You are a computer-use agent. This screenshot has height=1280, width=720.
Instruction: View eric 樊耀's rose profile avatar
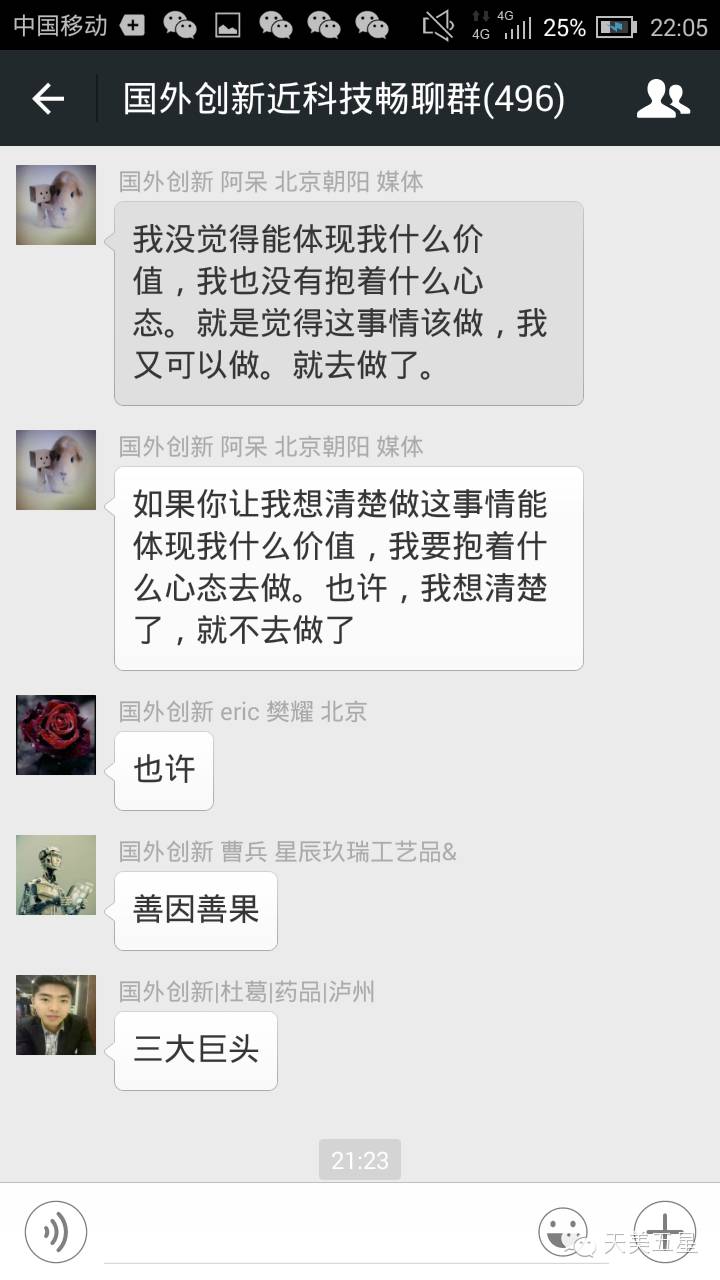(56, 735)
